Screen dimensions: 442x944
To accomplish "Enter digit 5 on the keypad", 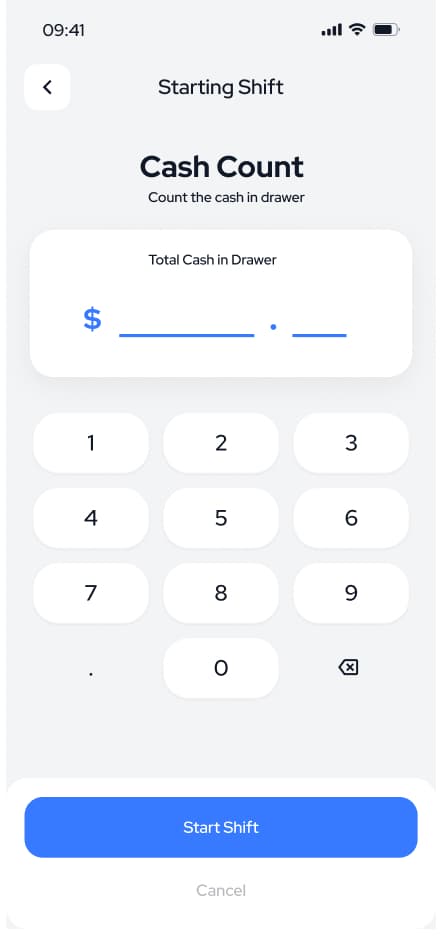I will 221,518.
